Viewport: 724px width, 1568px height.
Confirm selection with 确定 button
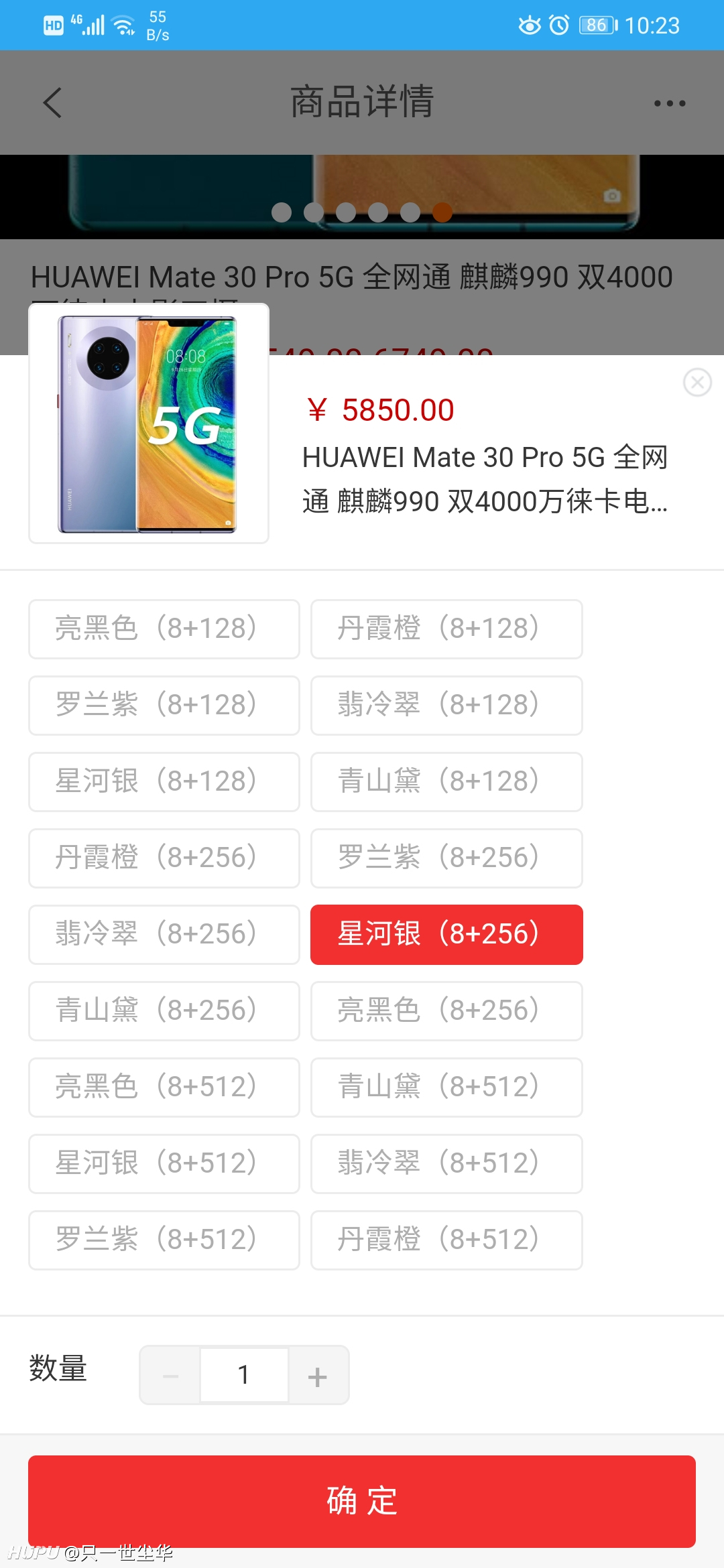click(362, 1501)
